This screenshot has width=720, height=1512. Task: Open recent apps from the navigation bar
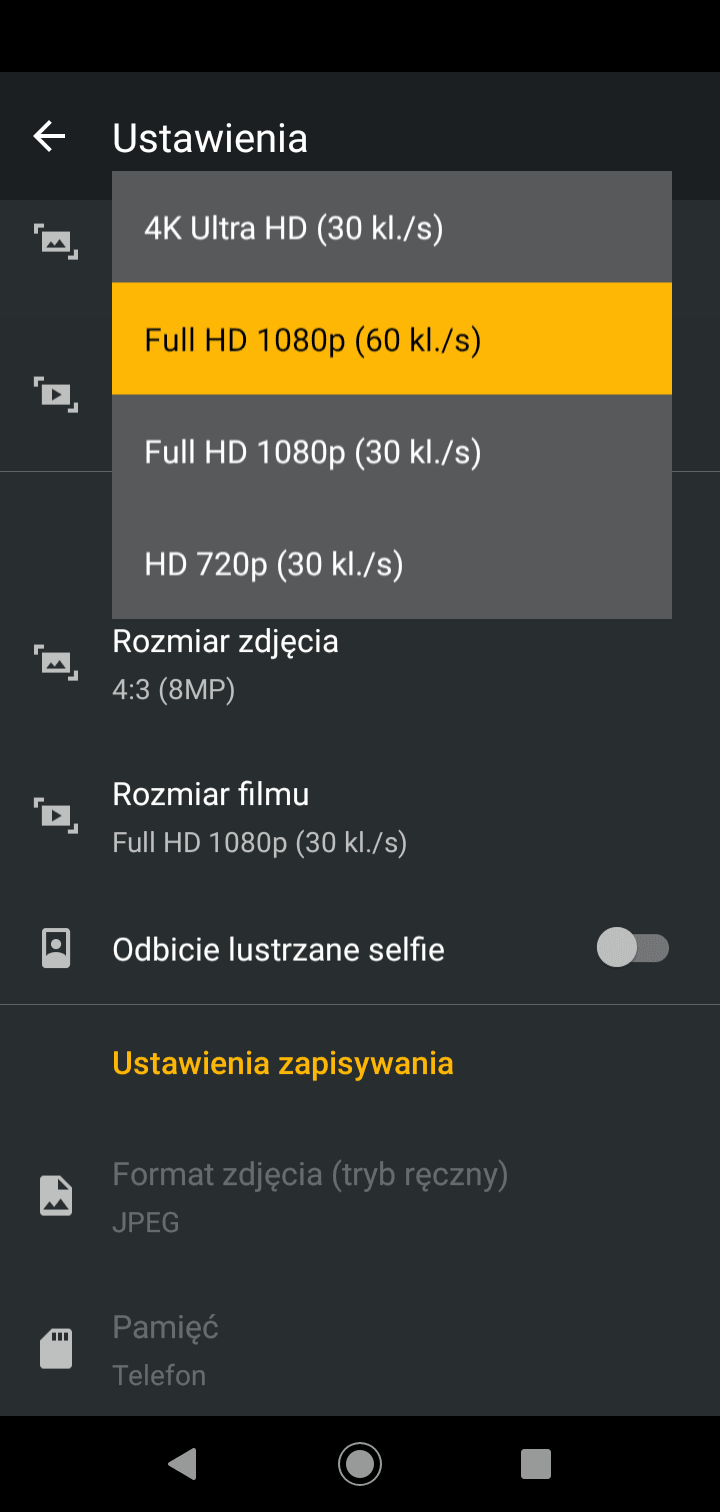coord(537,1464)
